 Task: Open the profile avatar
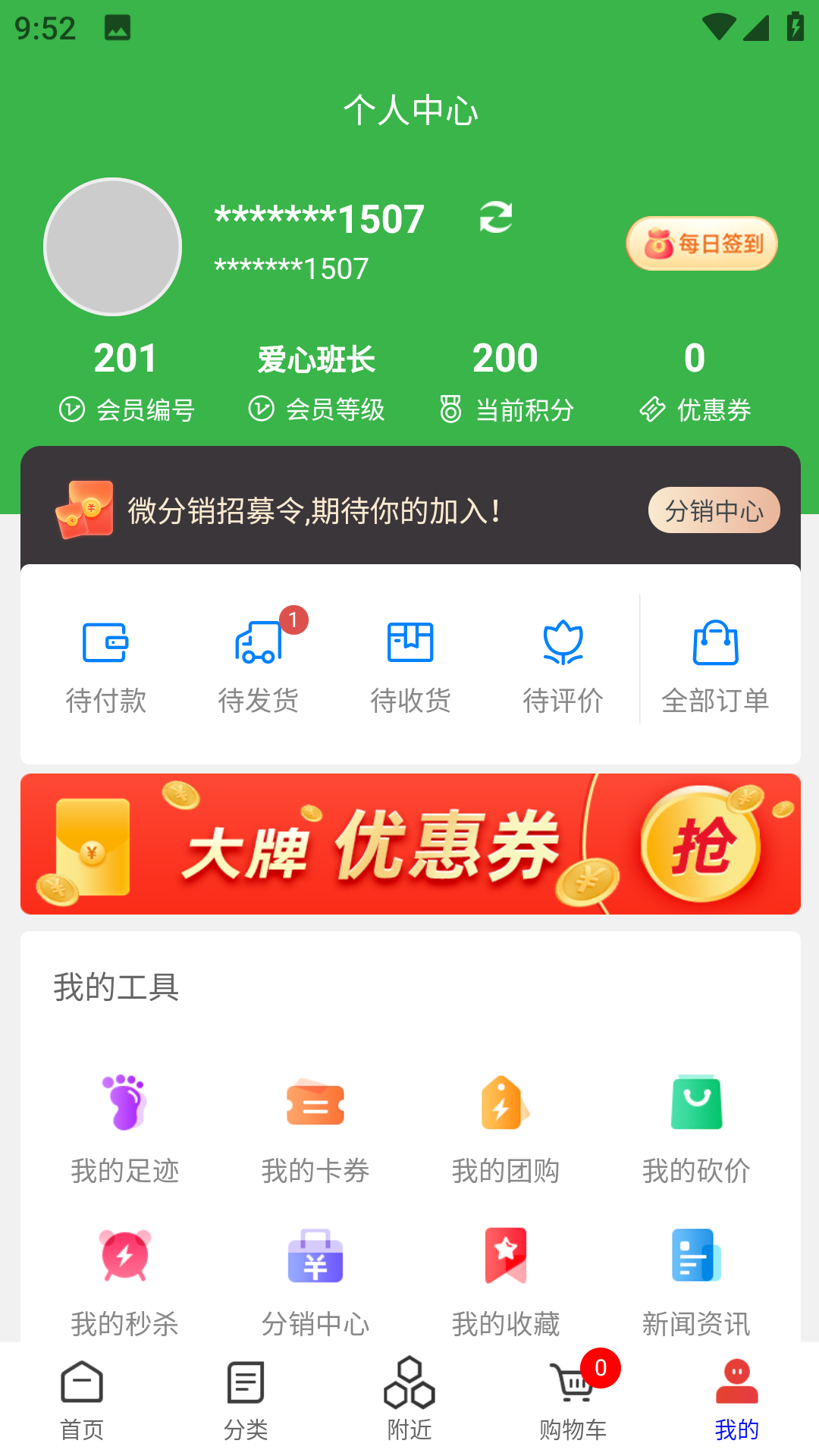112,247
